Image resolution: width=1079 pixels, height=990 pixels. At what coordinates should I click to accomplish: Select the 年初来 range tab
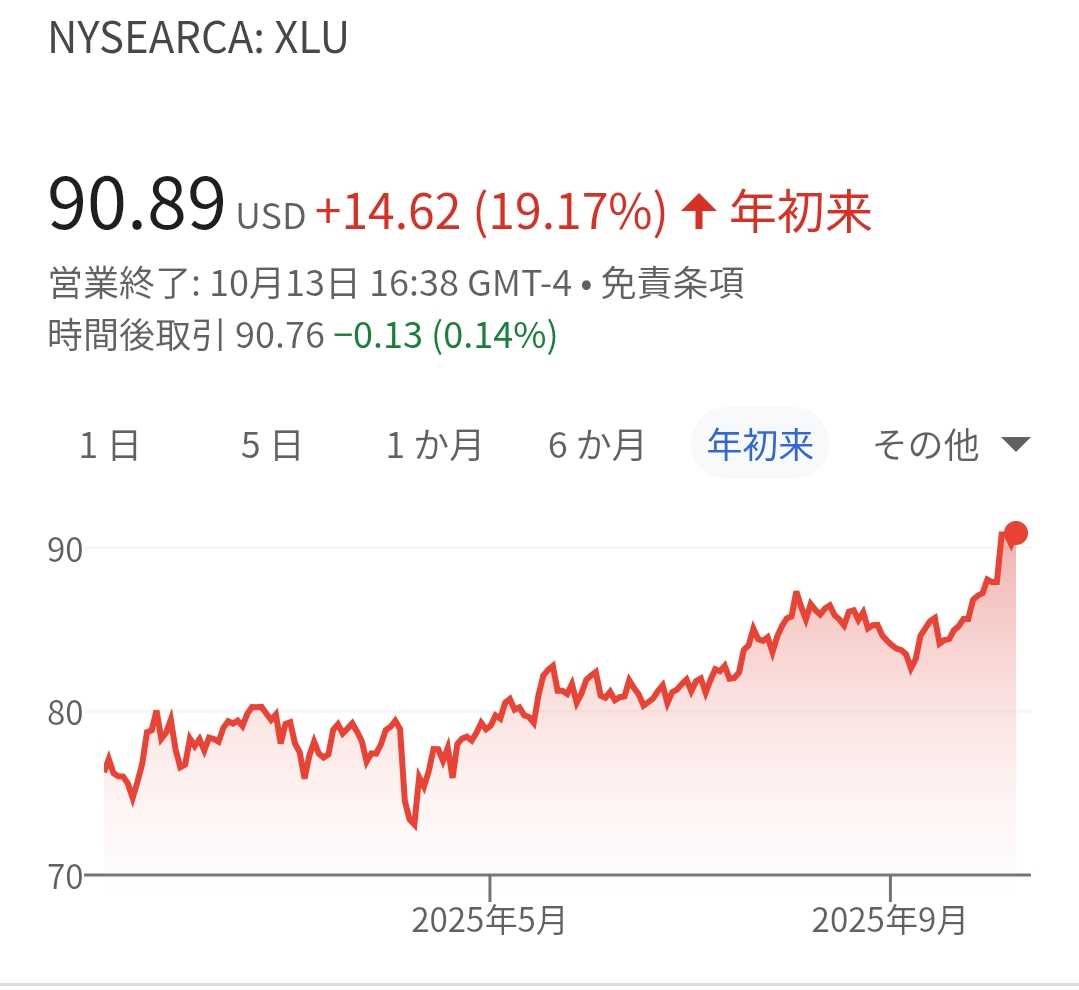[x=760, y=445]
